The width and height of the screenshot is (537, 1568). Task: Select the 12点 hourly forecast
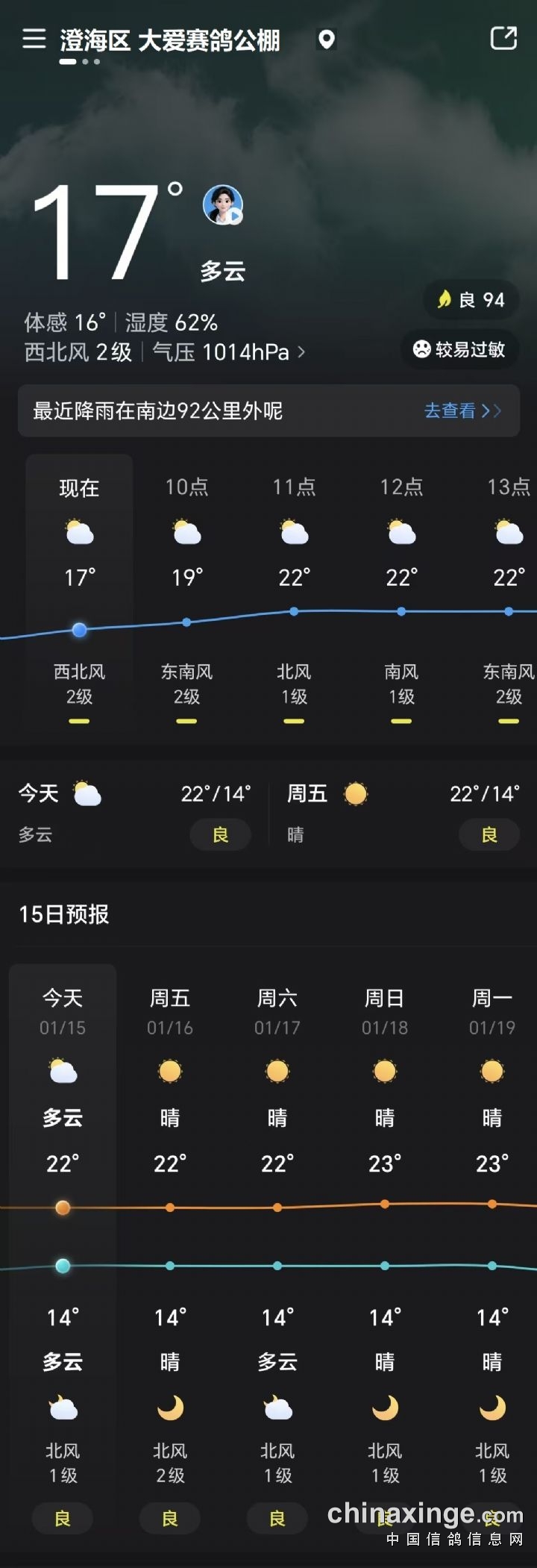click(x=401, y=590)
